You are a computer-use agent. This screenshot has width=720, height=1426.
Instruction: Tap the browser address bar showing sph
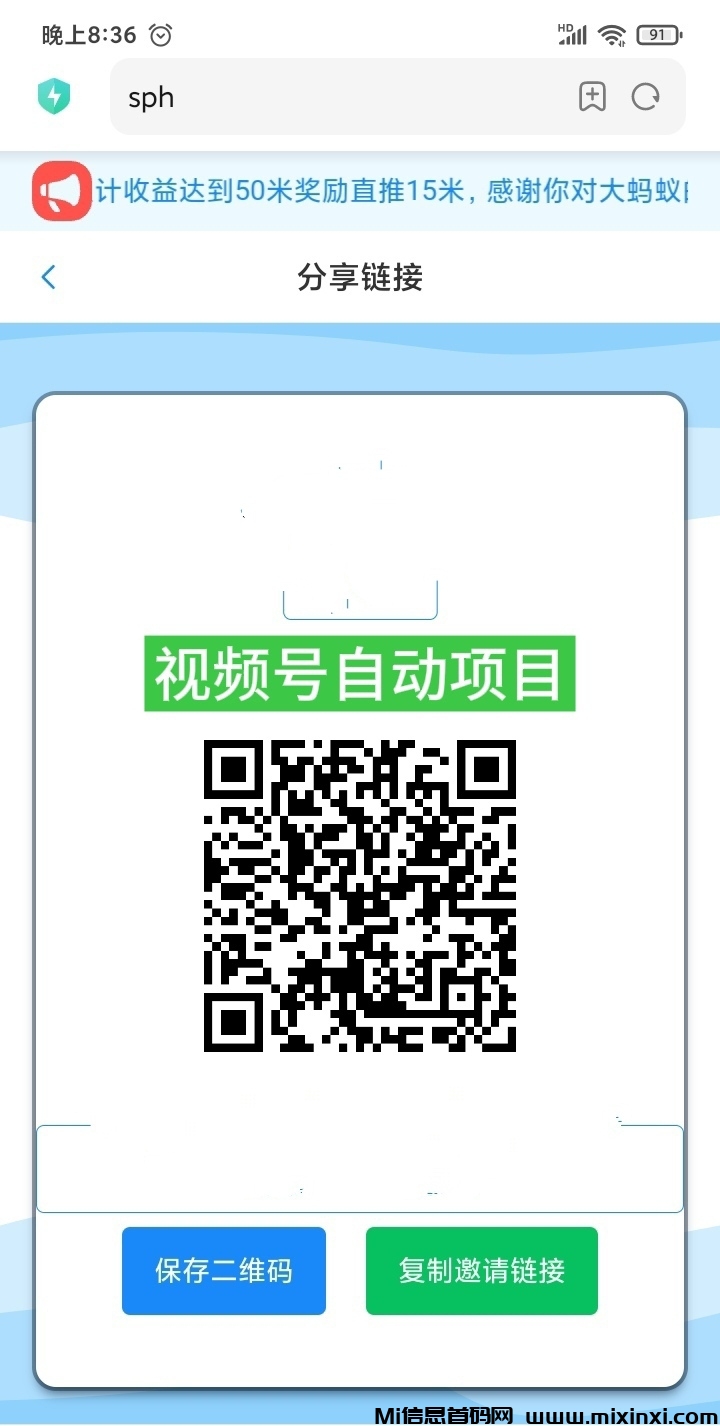[x=340, y=97]
